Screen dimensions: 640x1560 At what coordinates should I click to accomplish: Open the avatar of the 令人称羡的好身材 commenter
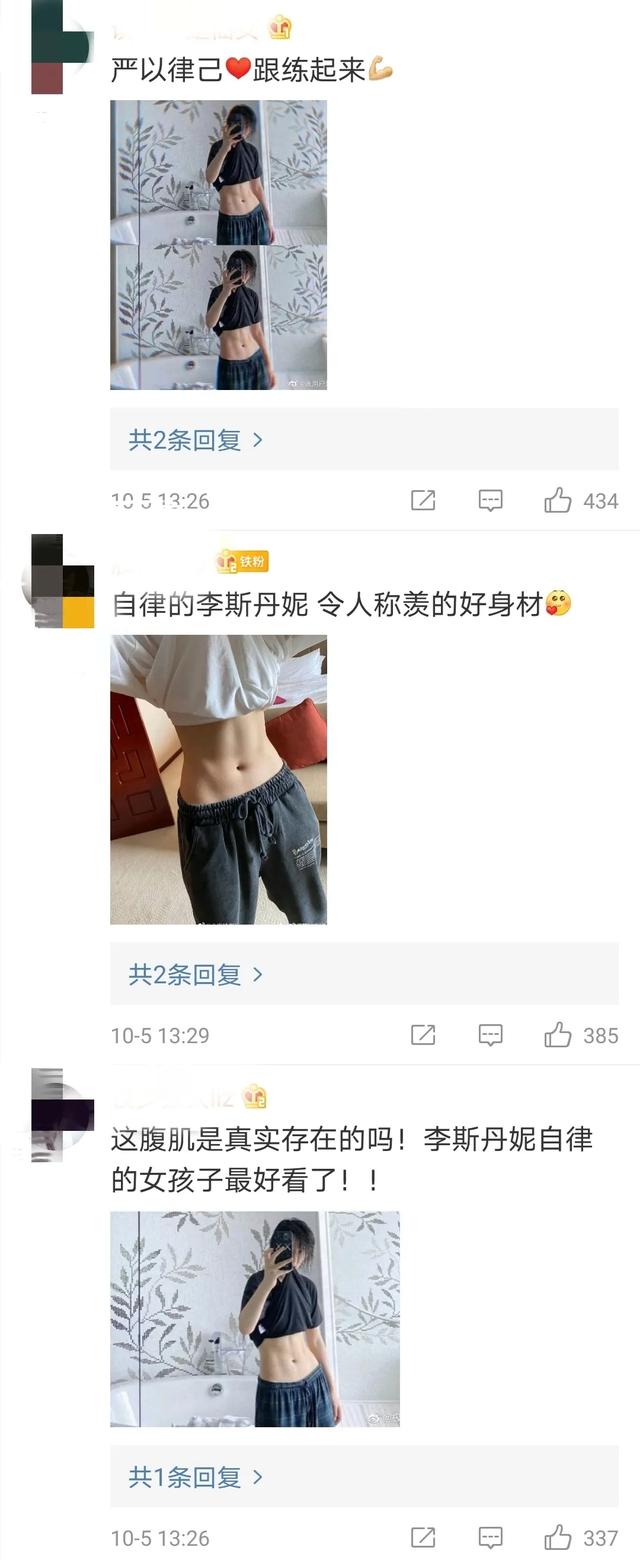62,582
